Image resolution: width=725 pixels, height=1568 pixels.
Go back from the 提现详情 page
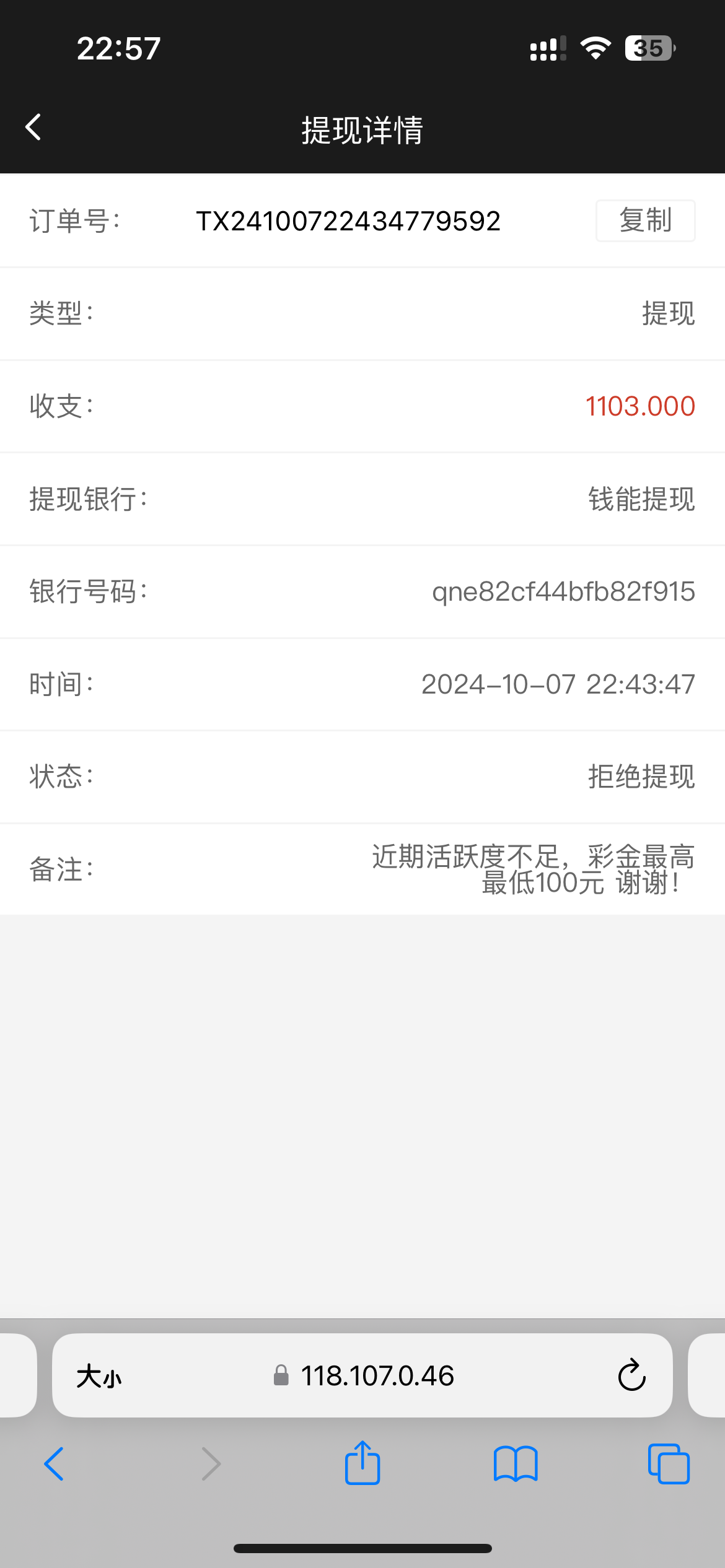pyautogui.click(x=33, y=128)
